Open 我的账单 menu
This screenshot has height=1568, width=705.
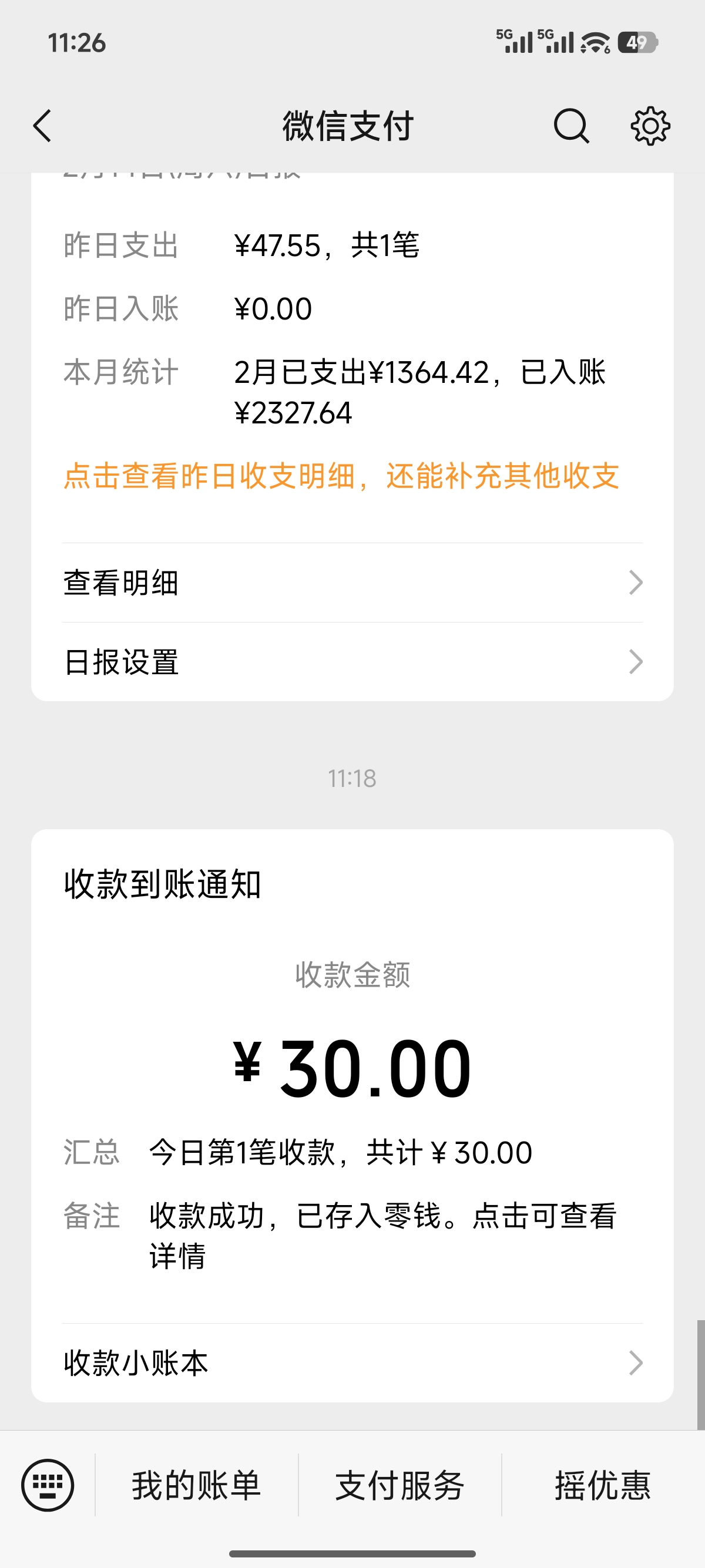point(196,1485)
